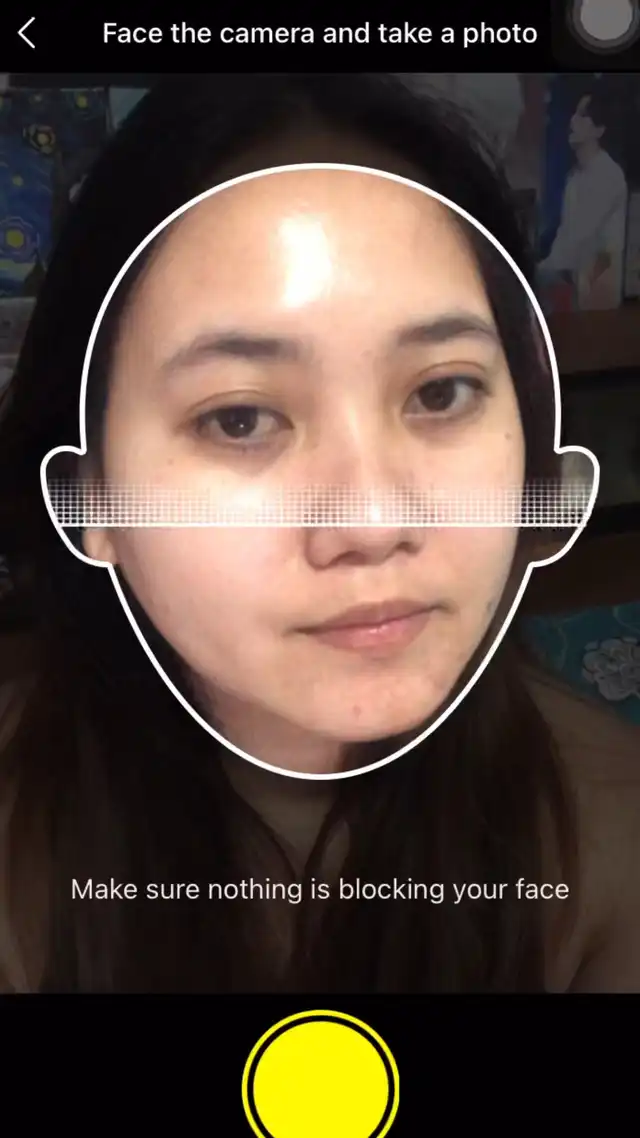640x1138 pixels.
Task: Open the AssistiveTouch floating button
Action: click(x=604, y=21)
